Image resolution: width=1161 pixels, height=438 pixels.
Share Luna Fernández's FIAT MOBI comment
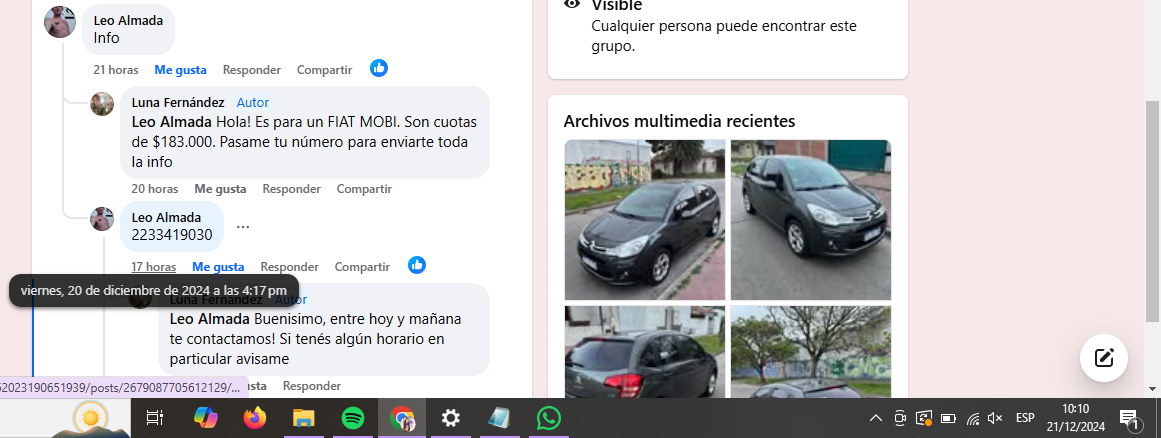pyautogui.click(x=364, y=189)
